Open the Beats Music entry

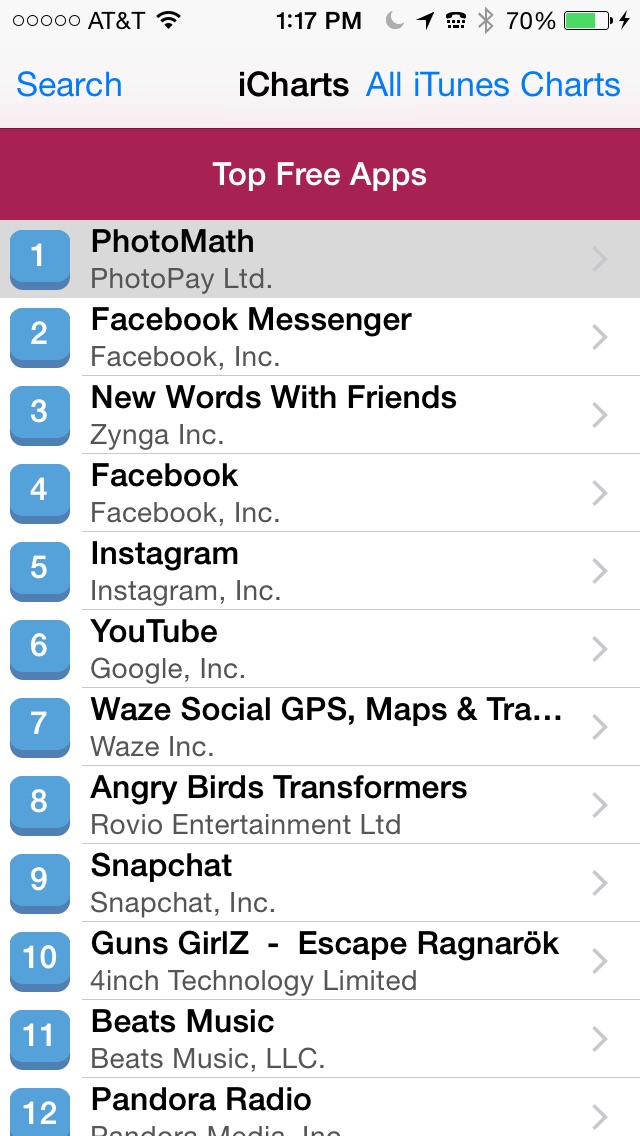(x=320, y=1039)
